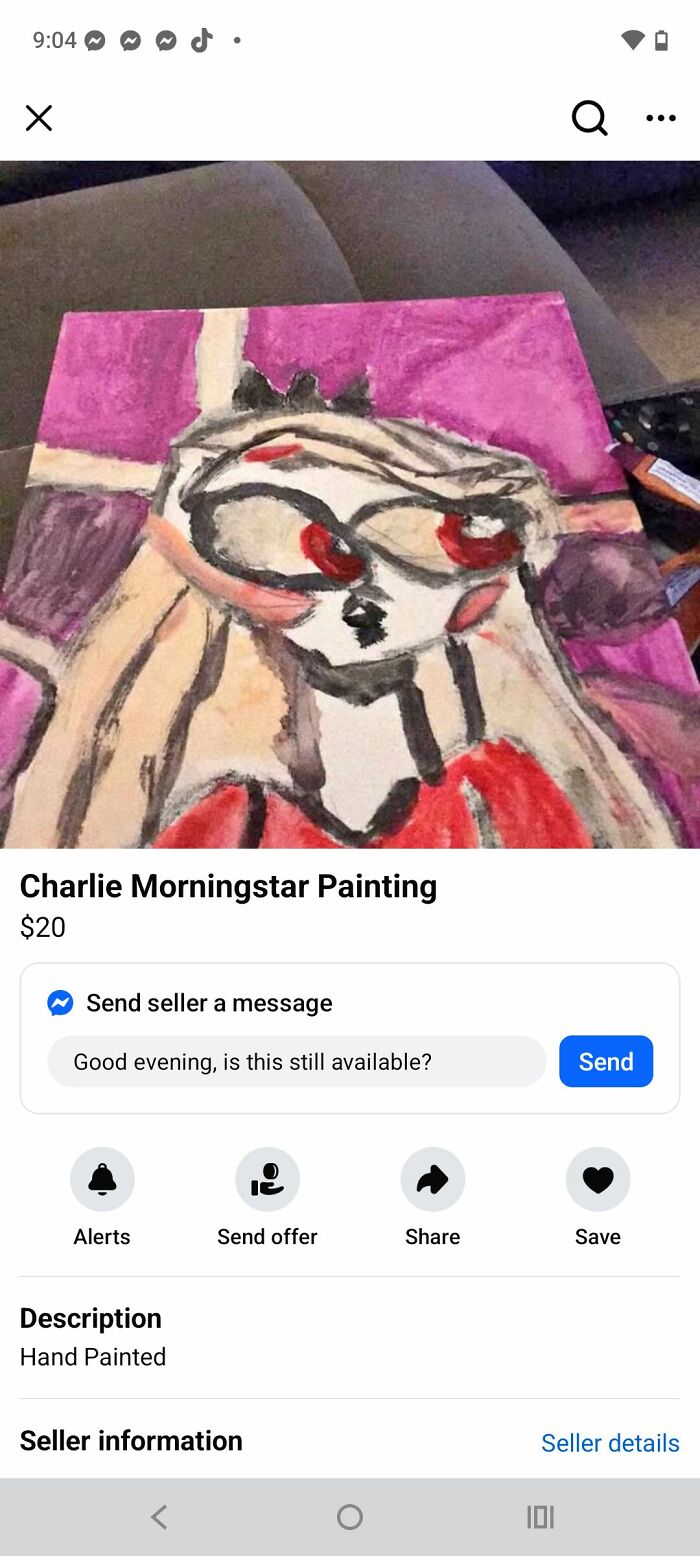Open the three-dot overflow menu
The height and width of the screenshot is (1556, 700).
point(660,119)
